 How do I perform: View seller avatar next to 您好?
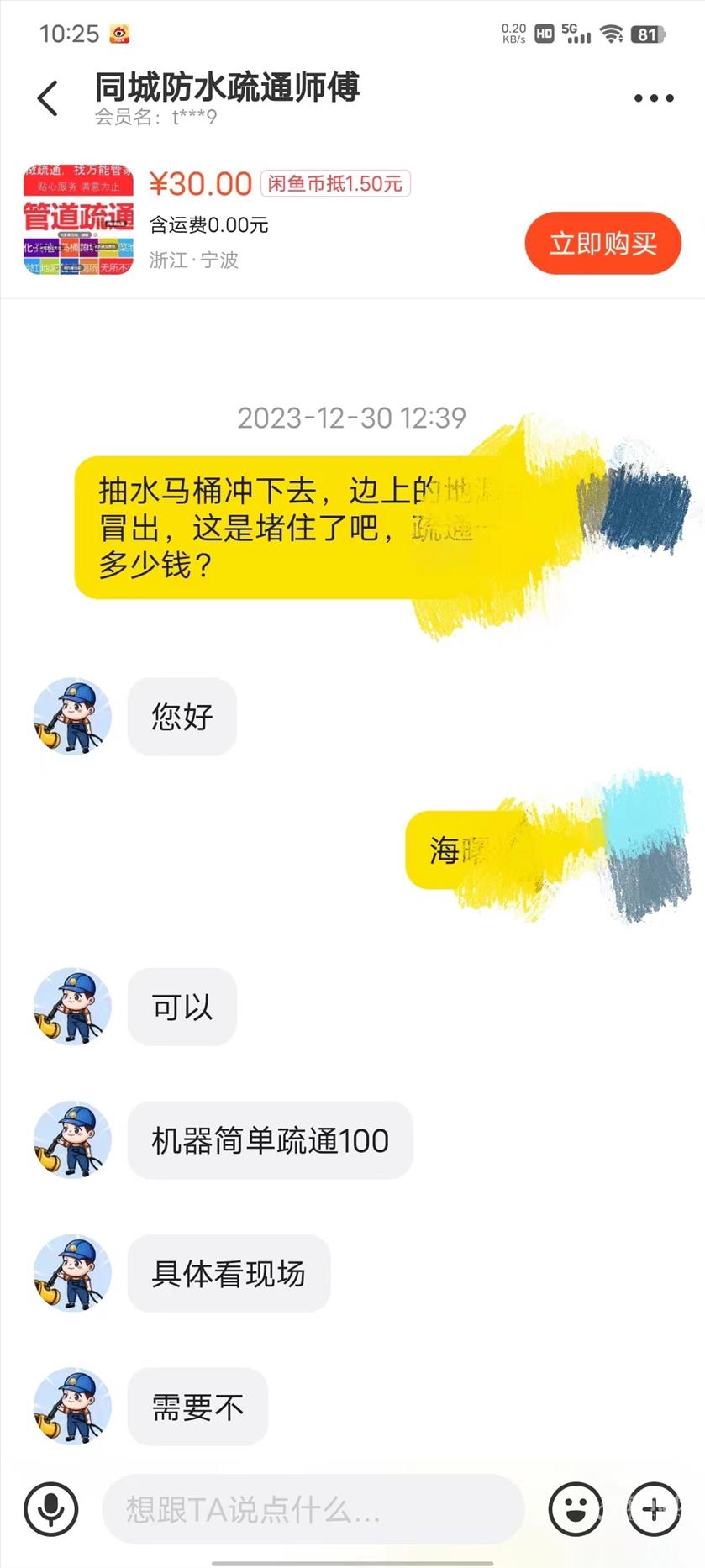click(x=72, y=717)
